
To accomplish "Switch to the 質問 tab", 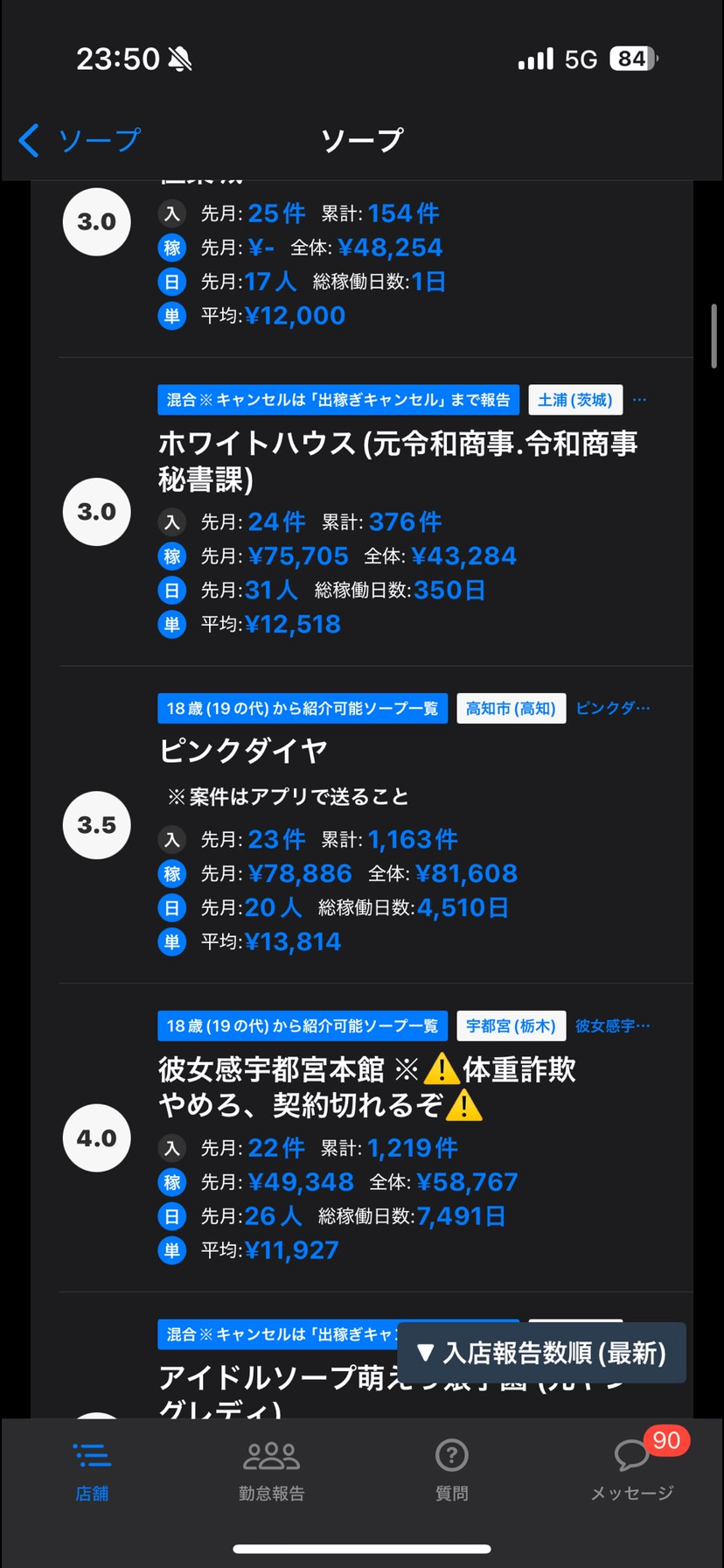I will (451, 1471).
